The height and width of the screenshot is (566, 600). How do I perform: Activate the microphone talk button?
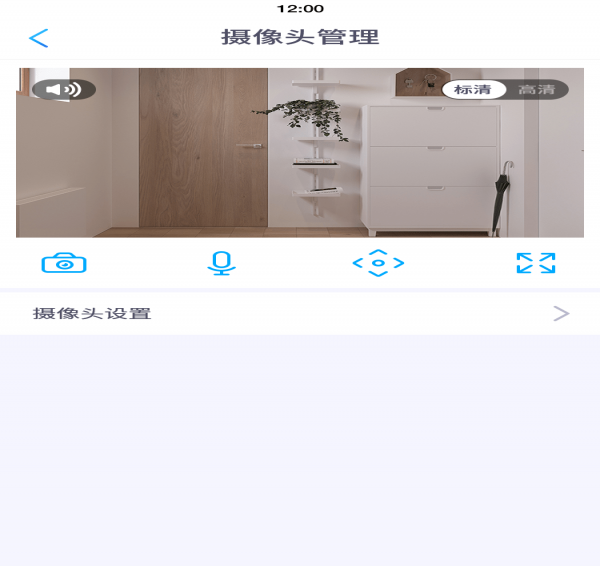[x=221, y=263]
